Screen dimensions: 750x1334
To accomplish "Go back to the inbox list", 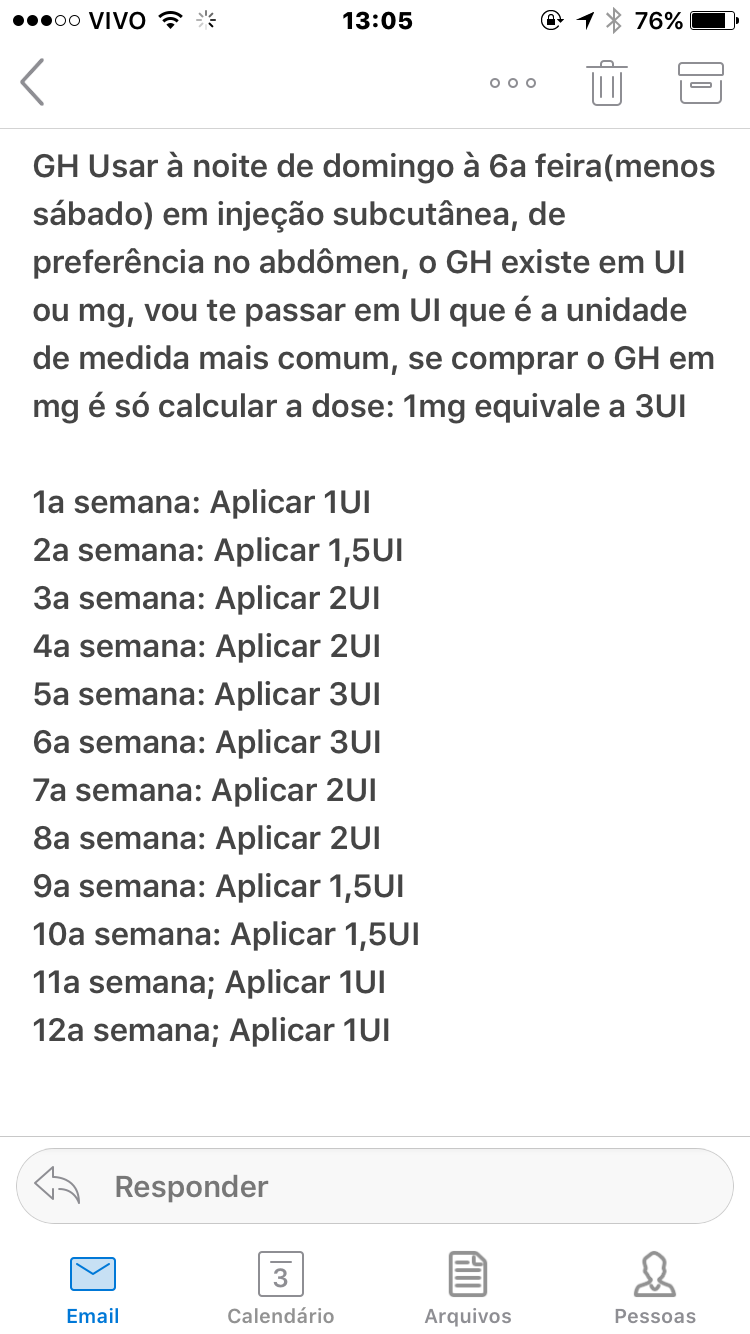I will (32, 82).
